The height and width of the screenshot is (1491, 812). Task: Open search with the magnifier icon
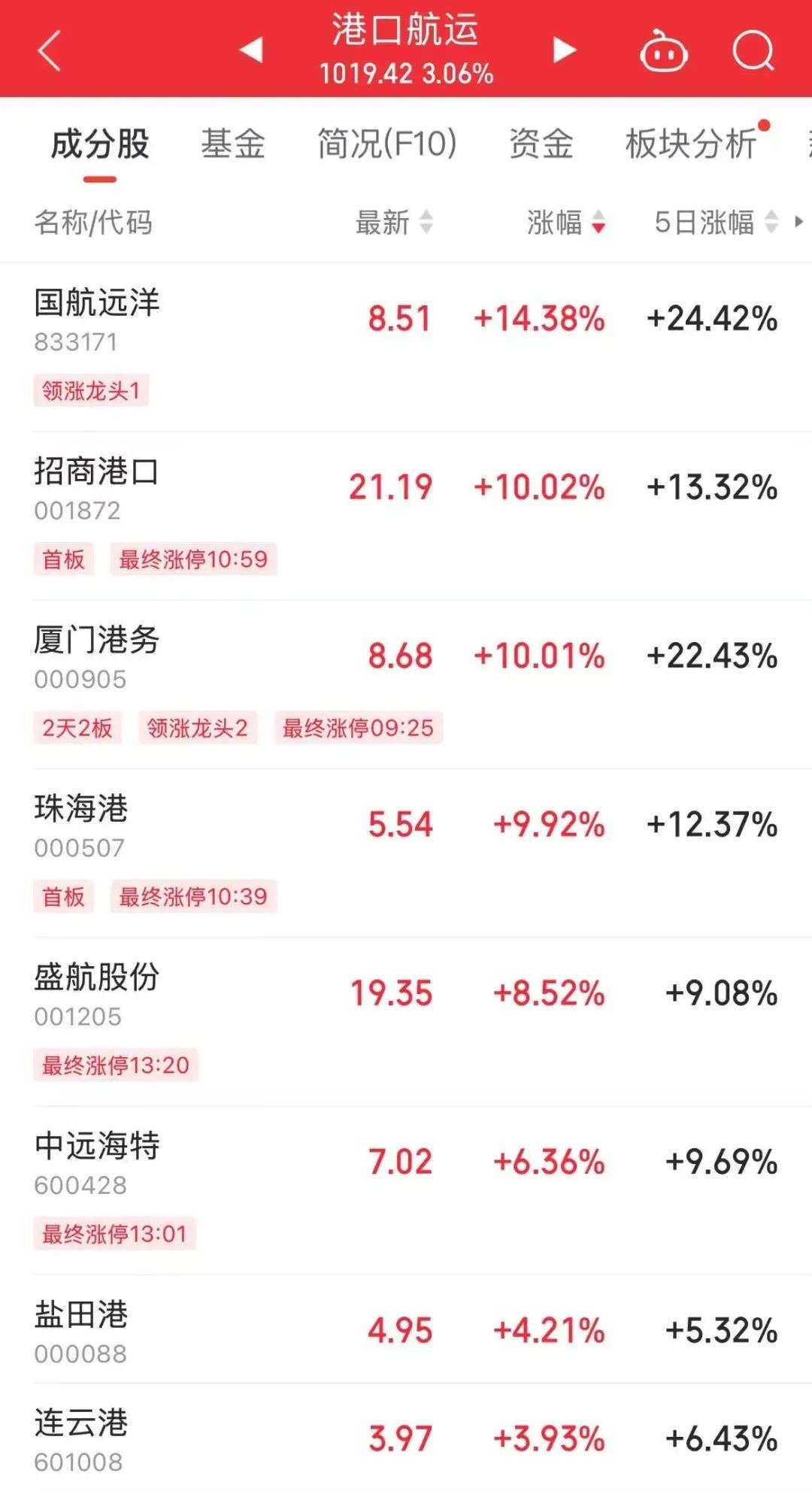coord(754,51)
